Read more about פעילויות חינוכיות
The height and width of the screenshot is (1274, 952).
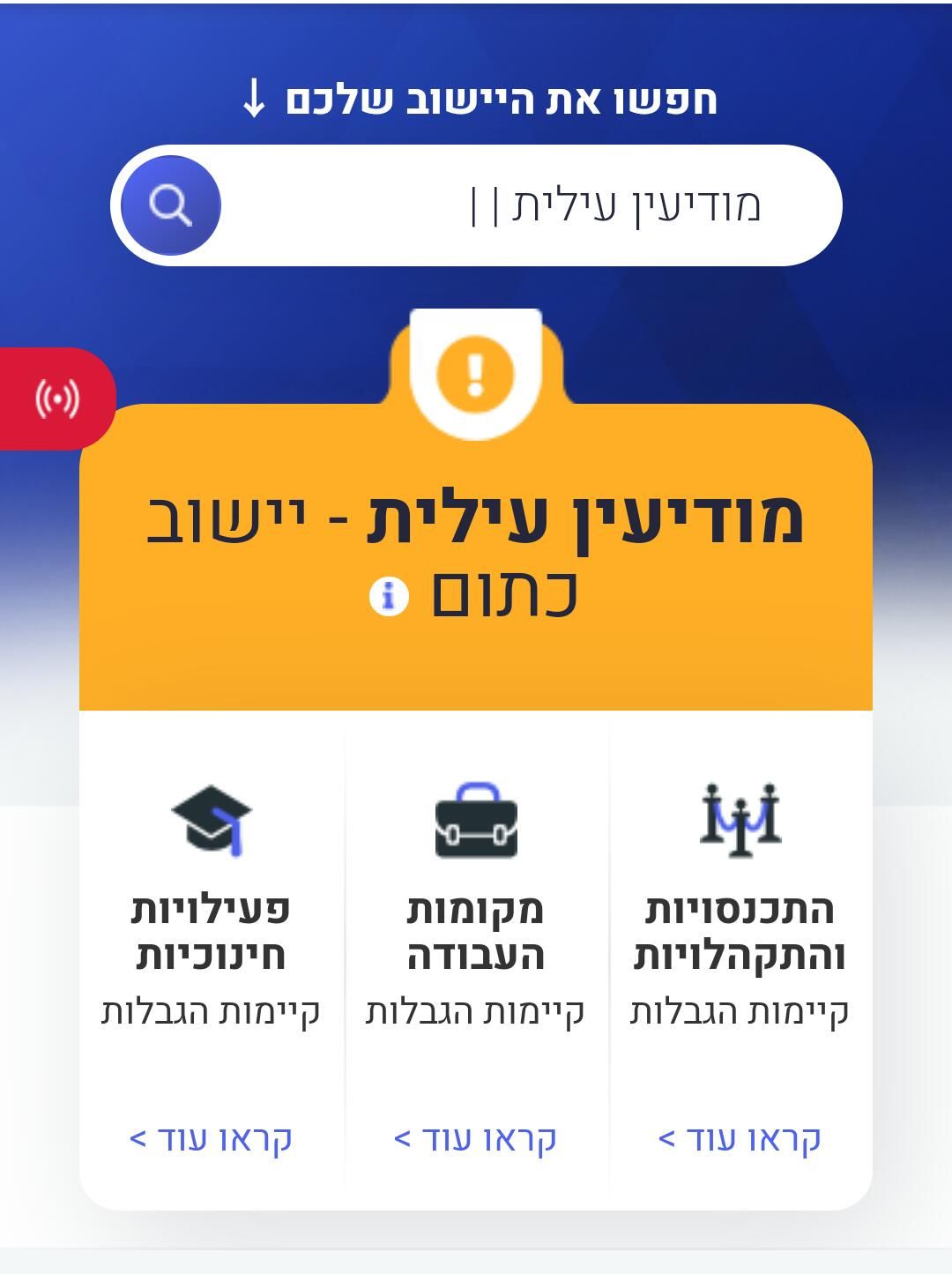tap(211, 1138)
